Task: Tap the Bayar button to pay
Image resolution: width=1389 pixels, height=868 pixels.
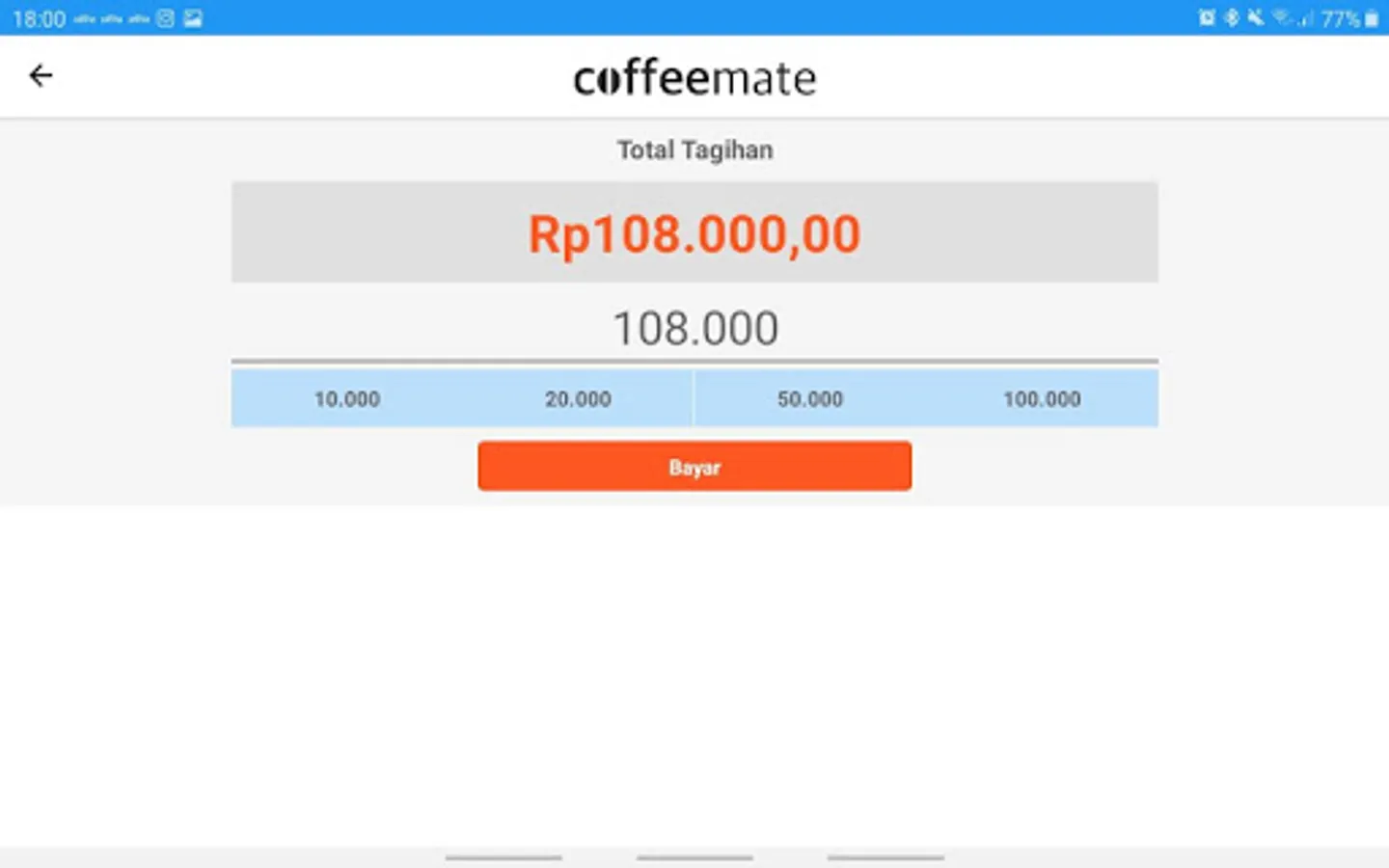Action: (x=694, y=467)
